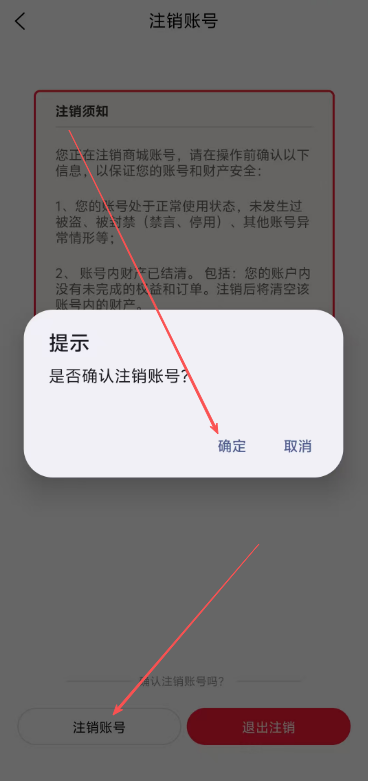Confirm account cancellation with 确定
This screenshot has width=368, height=781.
pyautogui.click(x=232, y=446)
